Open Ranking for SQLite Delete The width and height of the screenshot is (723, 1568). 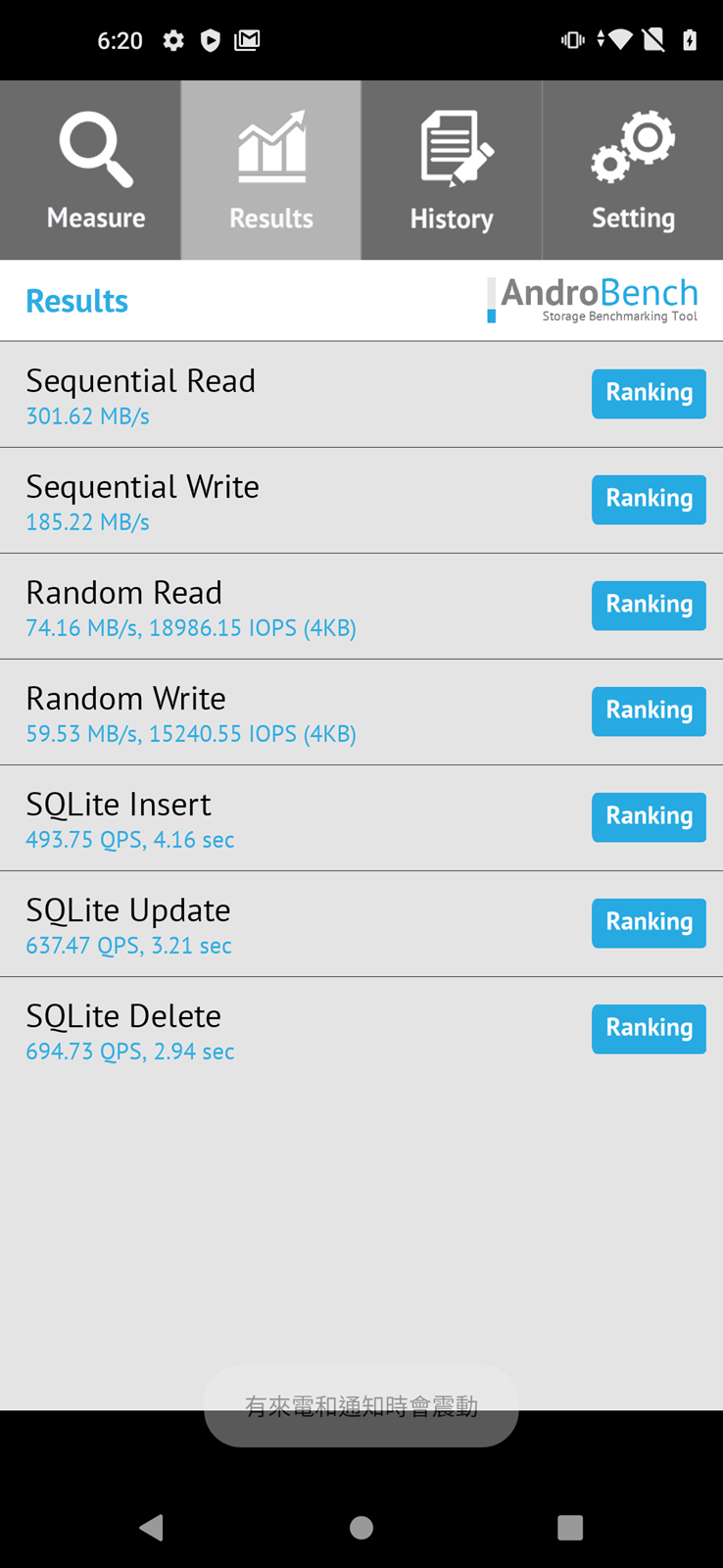click(x=649, y=1028)
